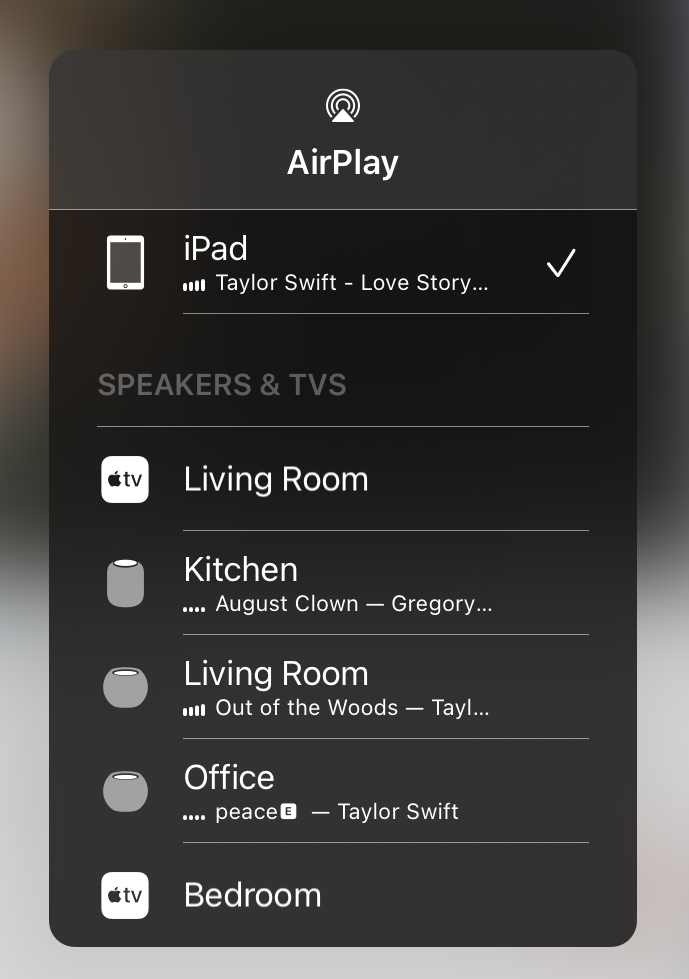
Task: Choose the Living Room Apple TV
Action: pos(340,479)
